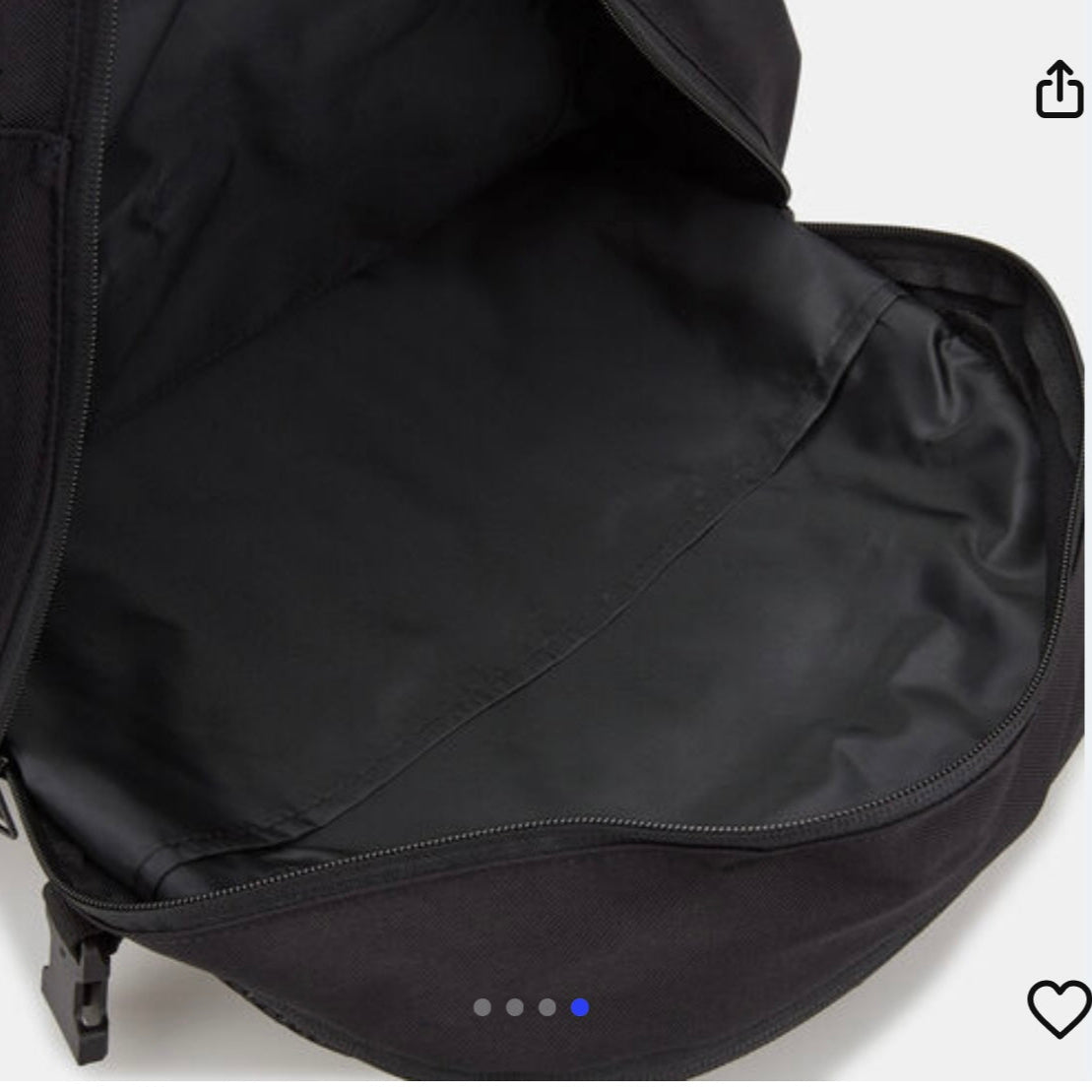Add product to favorites with heart icon
Screen dimensions: 1092x1092
click(x=1059, y=1008)
